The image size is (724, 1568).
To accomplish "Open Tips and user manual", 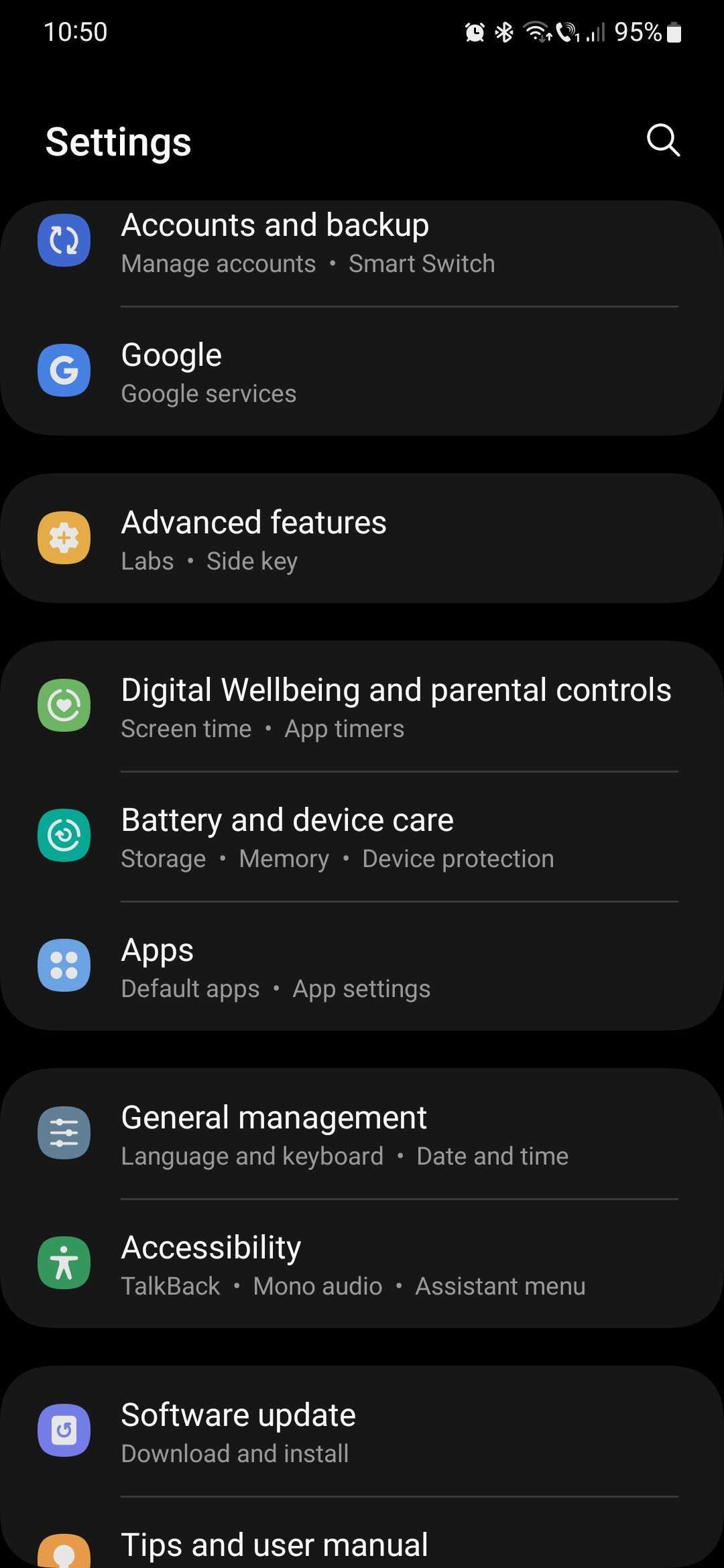I will (x=362, y=1545).
